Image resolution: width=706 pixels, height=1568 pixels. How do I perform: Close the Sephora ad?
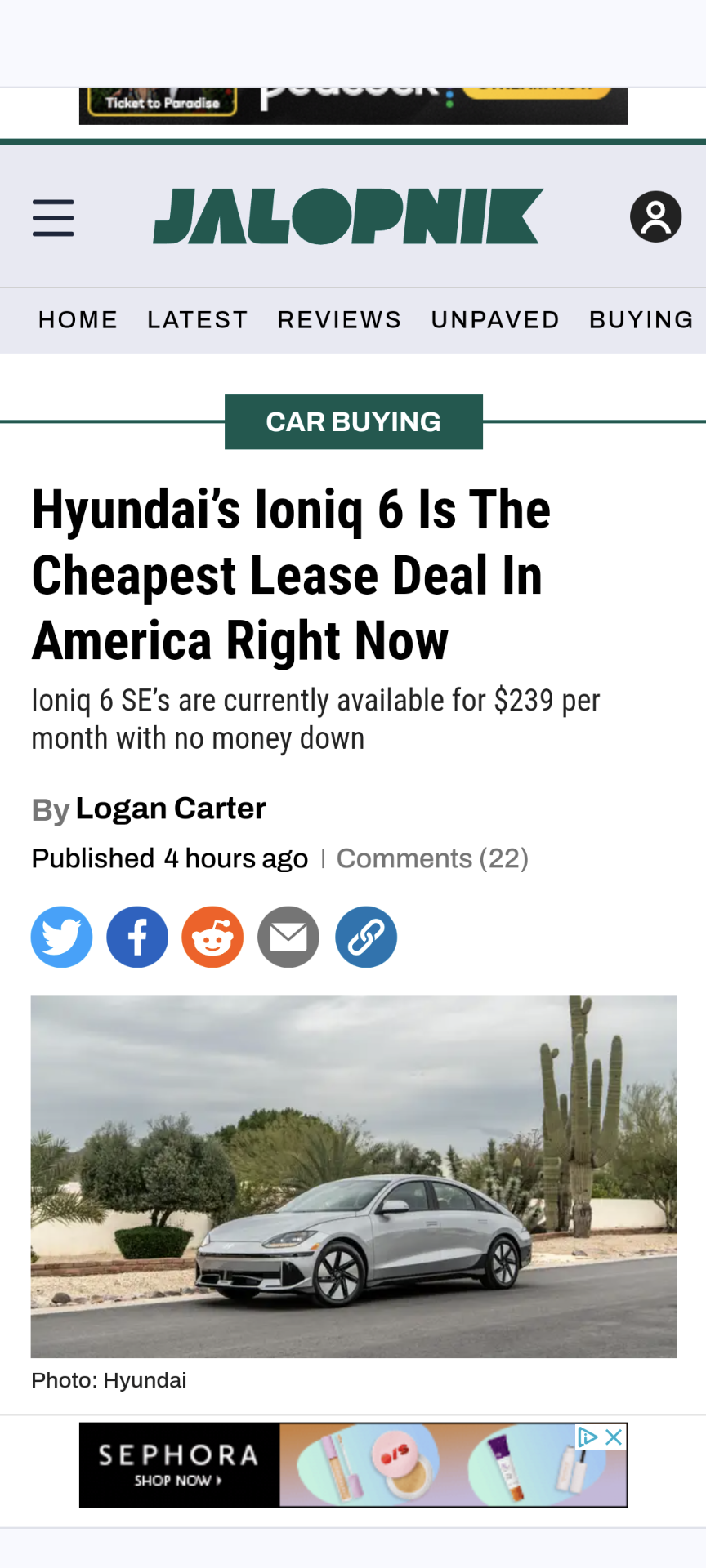[614, 1437]
